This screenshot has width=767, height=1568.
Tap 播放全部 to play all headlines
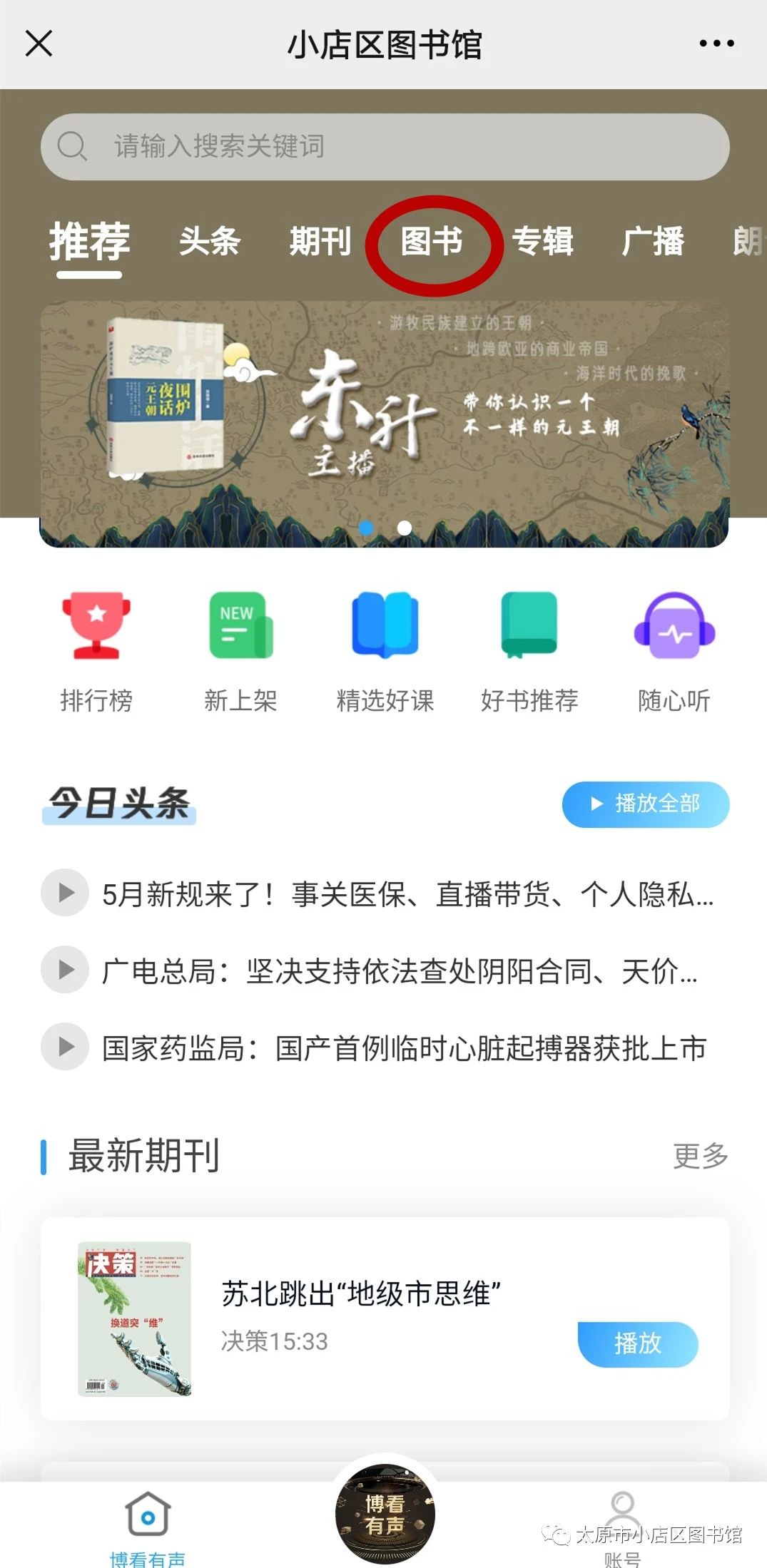(x=645, y=804)
